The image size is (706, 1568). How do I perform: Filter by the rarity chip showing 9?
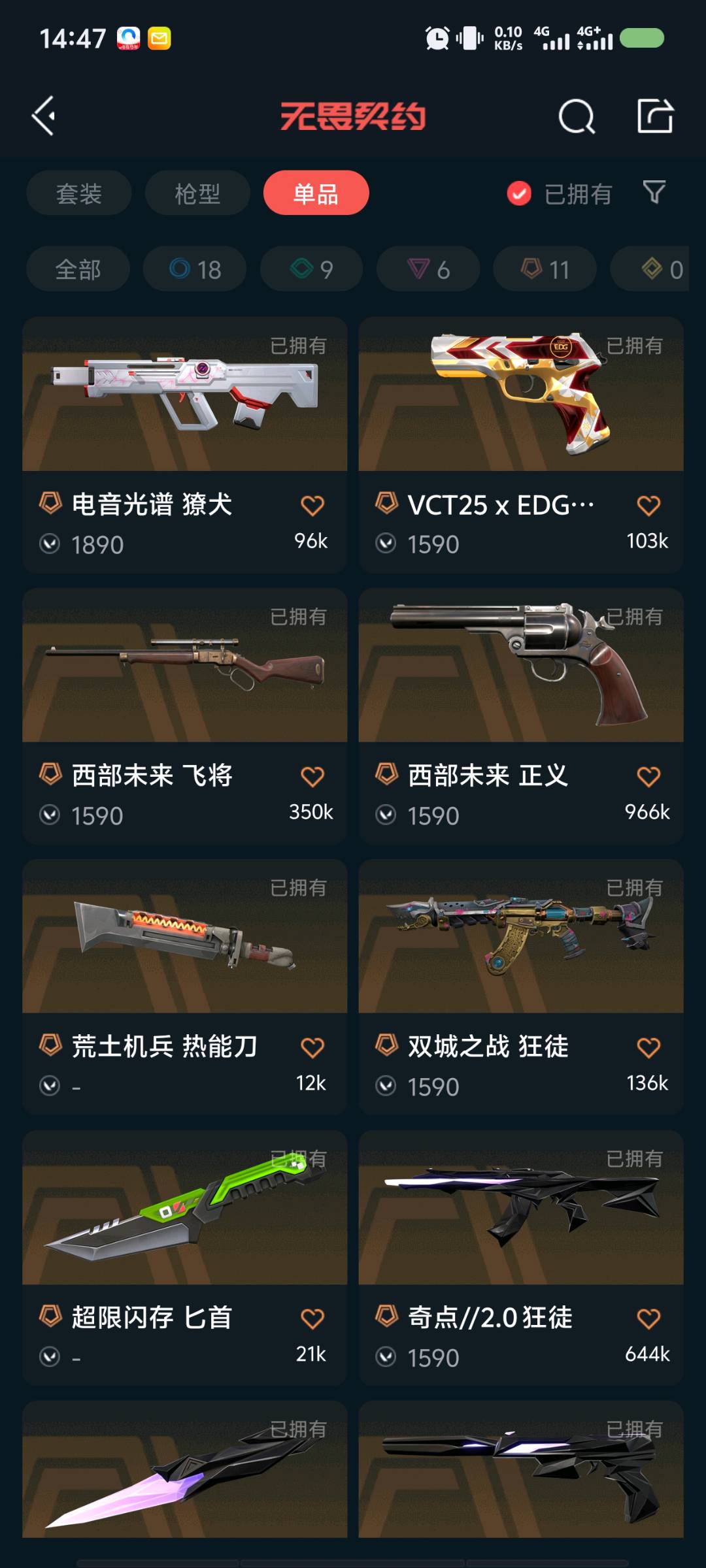pos(311,269)
